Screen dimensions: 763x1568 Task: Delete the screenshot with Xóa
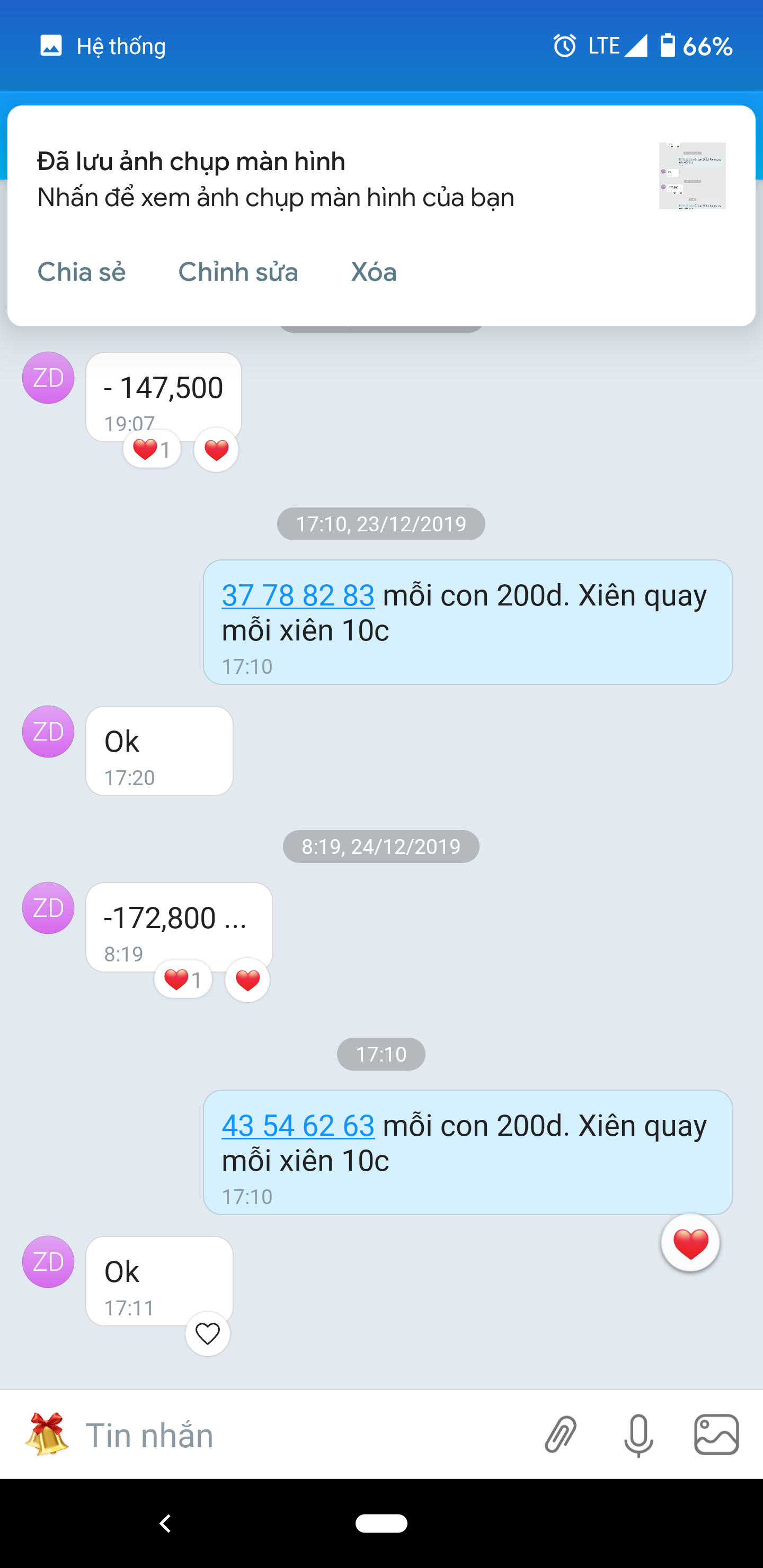(373, 272)
